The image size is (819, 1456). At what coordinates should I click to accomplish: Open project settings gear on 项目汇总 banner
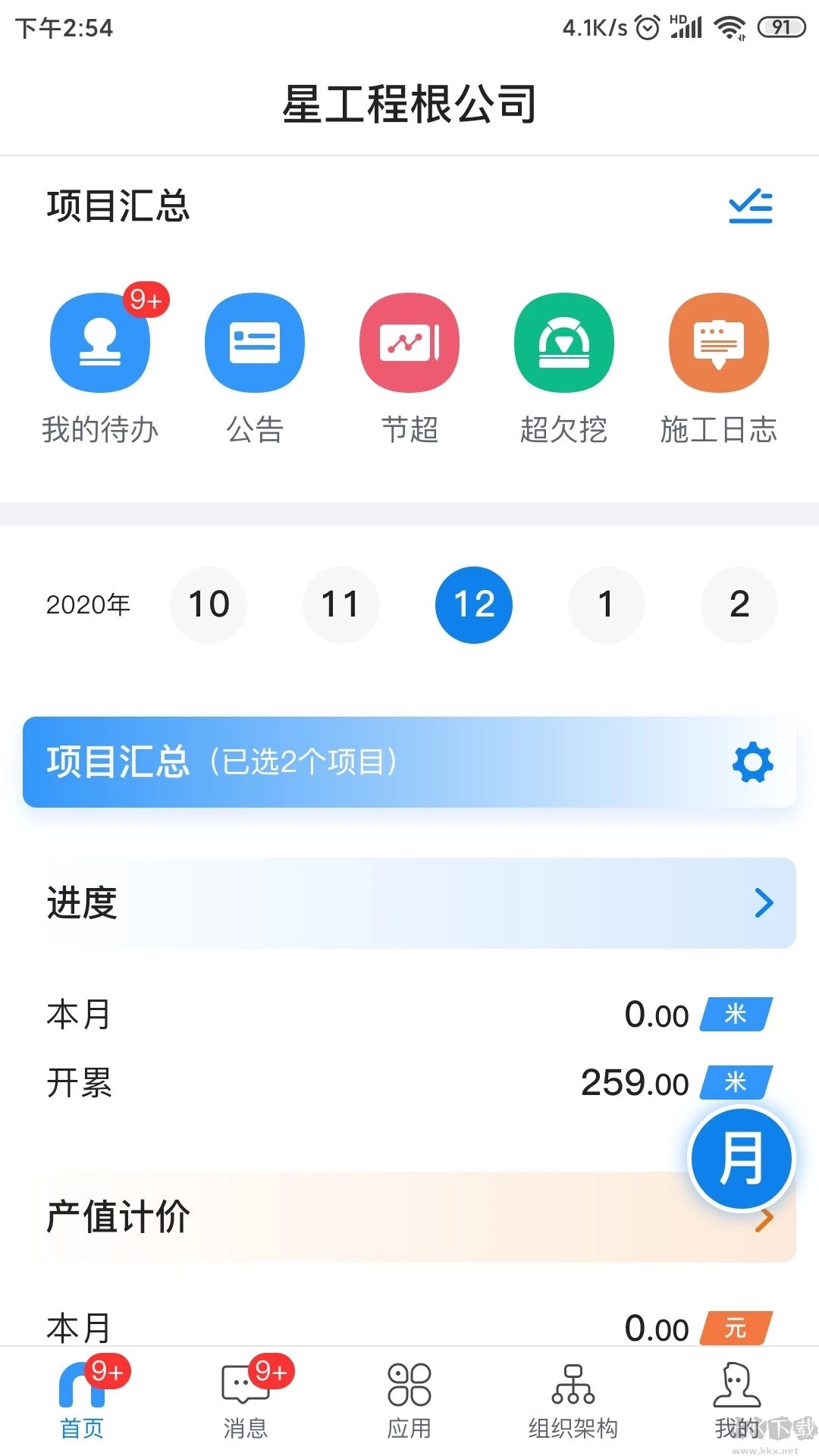pyautogui.click(x=752, y=764)
